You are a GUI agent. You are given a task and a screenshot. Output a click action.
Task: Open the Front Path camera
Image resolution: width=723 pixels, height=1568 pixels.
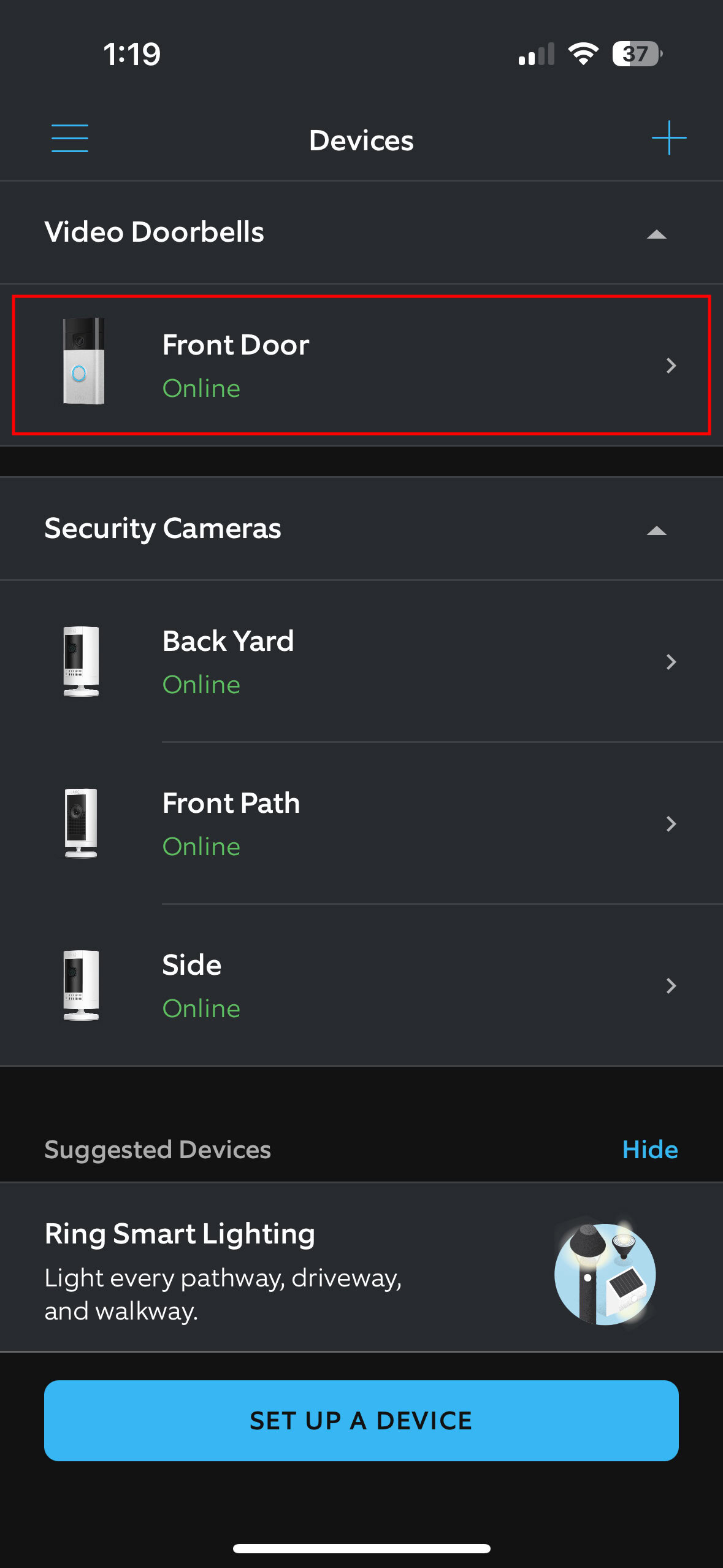coord(361,824)
